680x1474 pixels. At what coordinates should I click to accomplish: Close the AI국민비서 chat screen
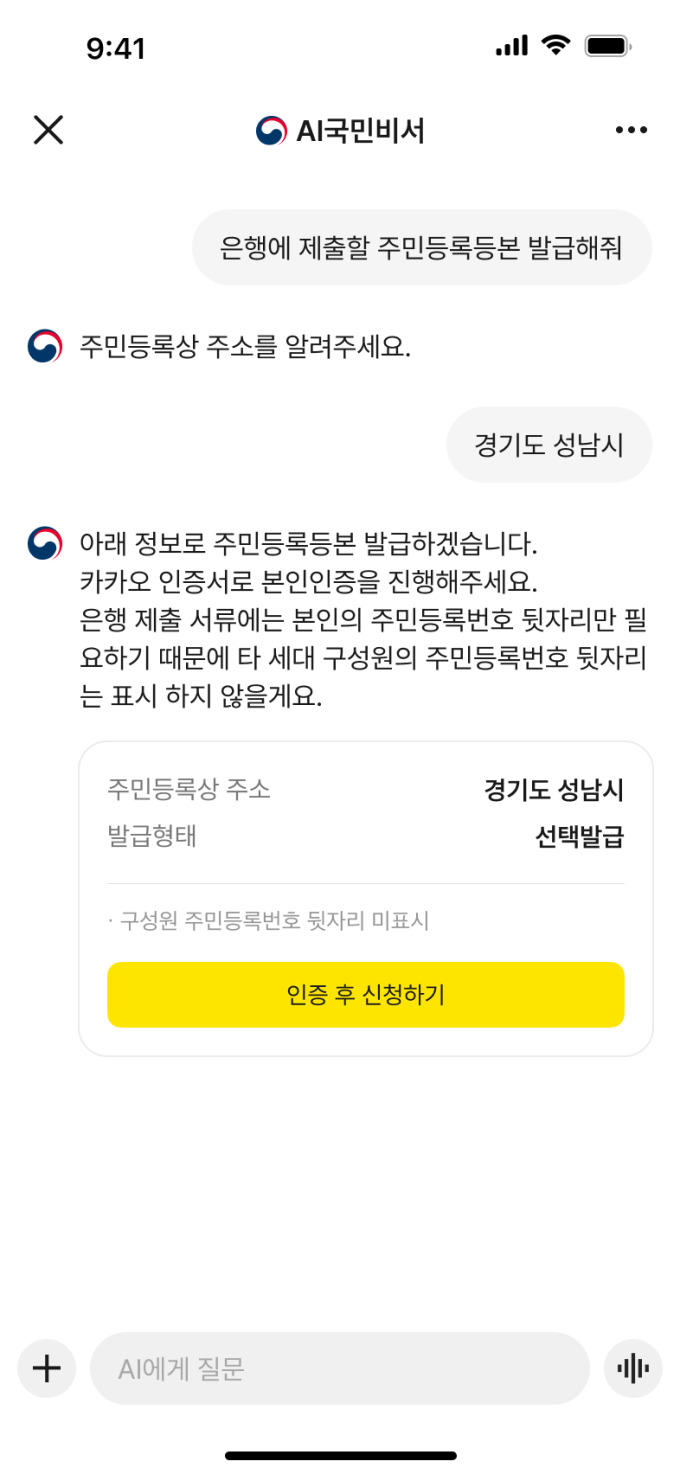pos(48,130)
